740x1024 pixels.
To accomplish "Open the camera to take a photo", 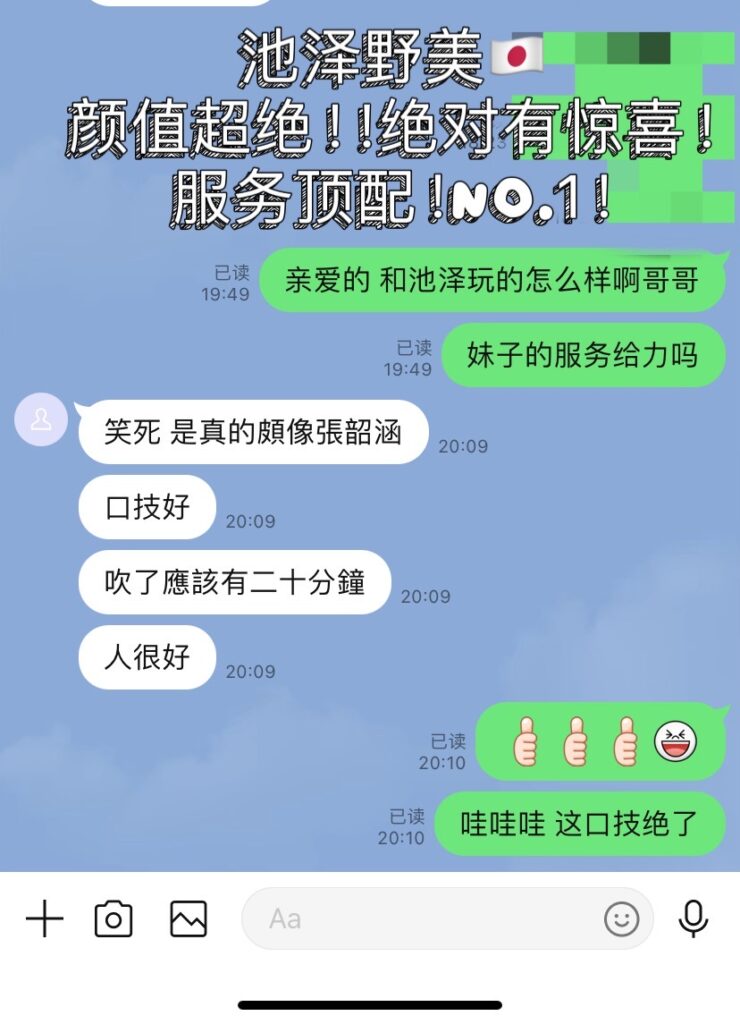I will [x=113, y=918].
